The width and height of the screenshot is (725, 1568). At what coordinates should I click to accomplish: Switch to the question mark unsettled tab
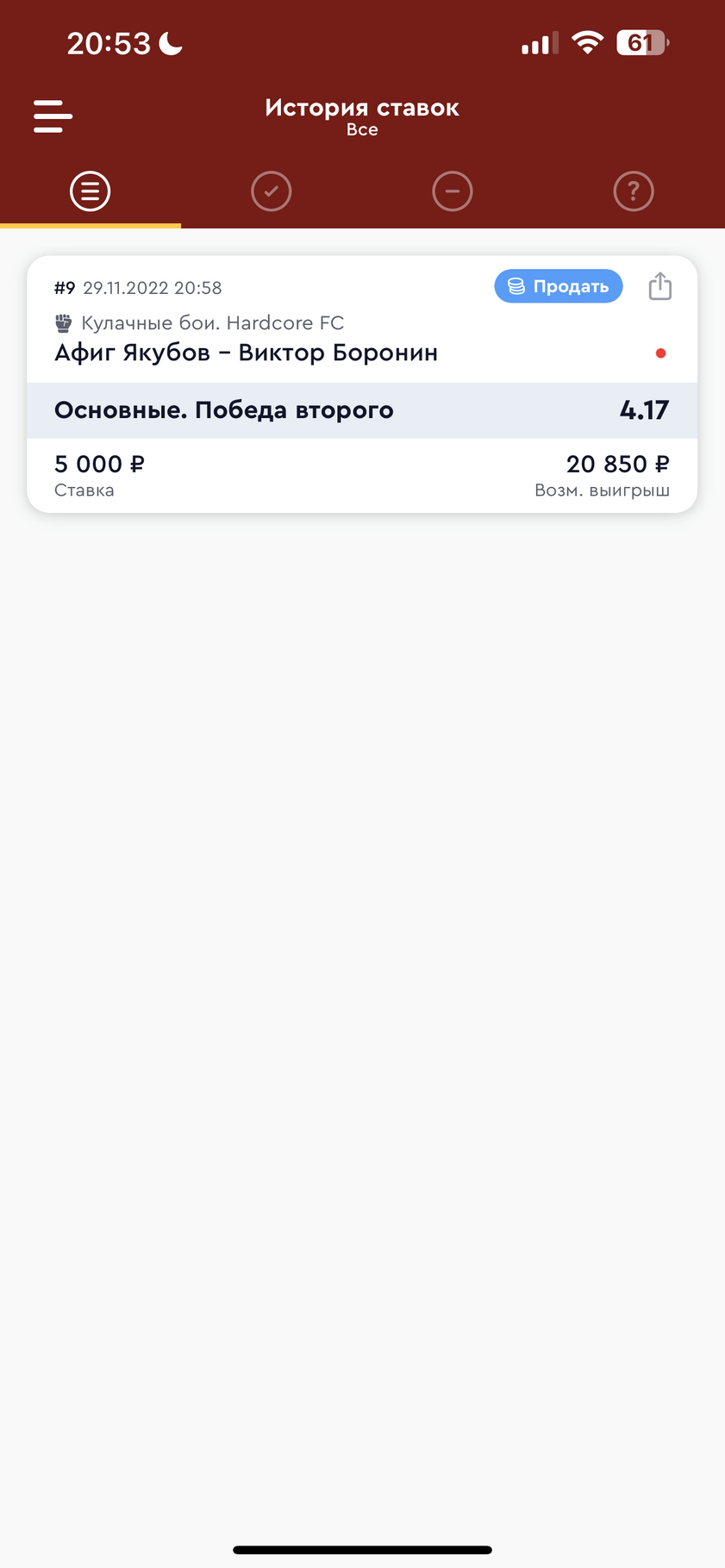[634, 191]
